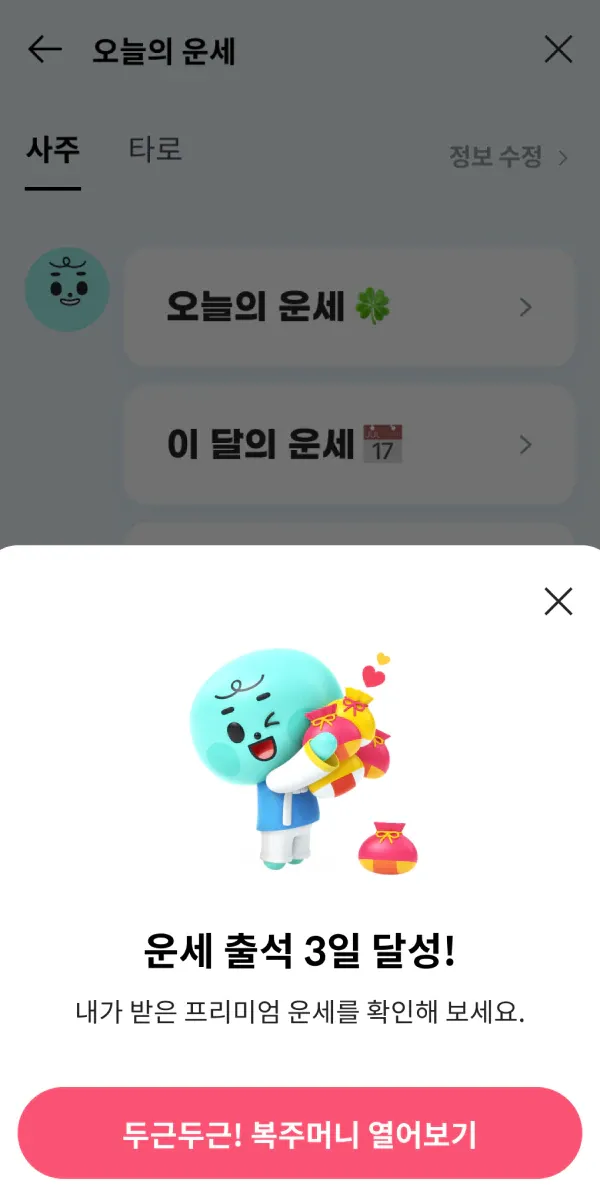600x1200 pixels.
Task: Open 정보 수정 link
Action: click(508, 157)
